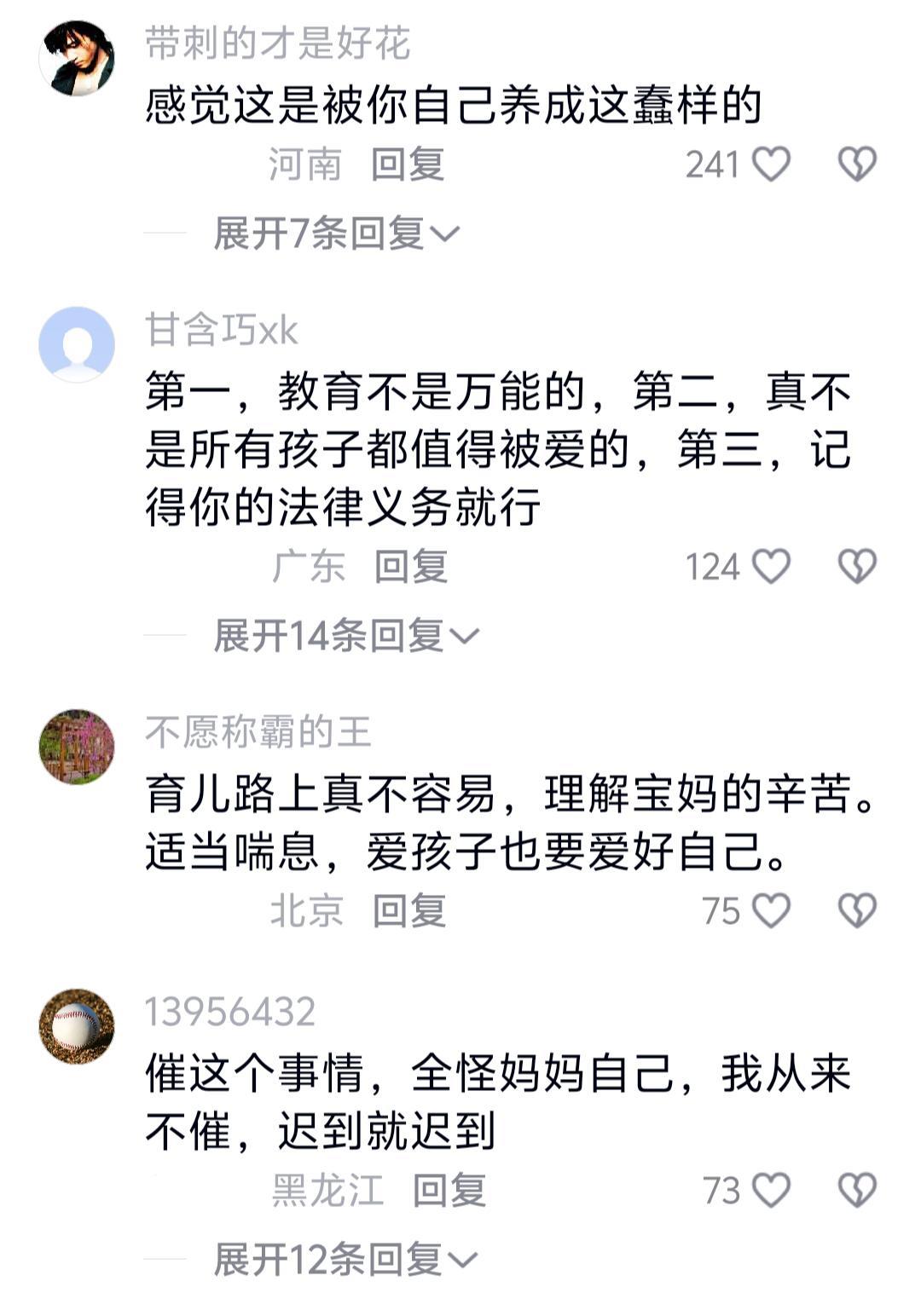Screen dimensions: 921x1316
Task: Dislike the comment by 甘含巧xk
Action: (856, 567)
